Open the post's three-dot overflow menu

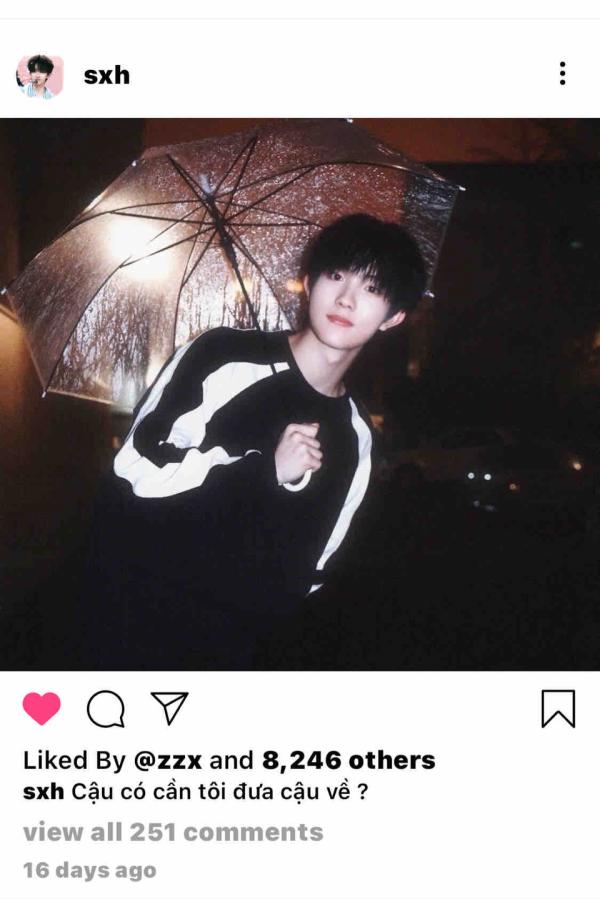tap(562, 73)
